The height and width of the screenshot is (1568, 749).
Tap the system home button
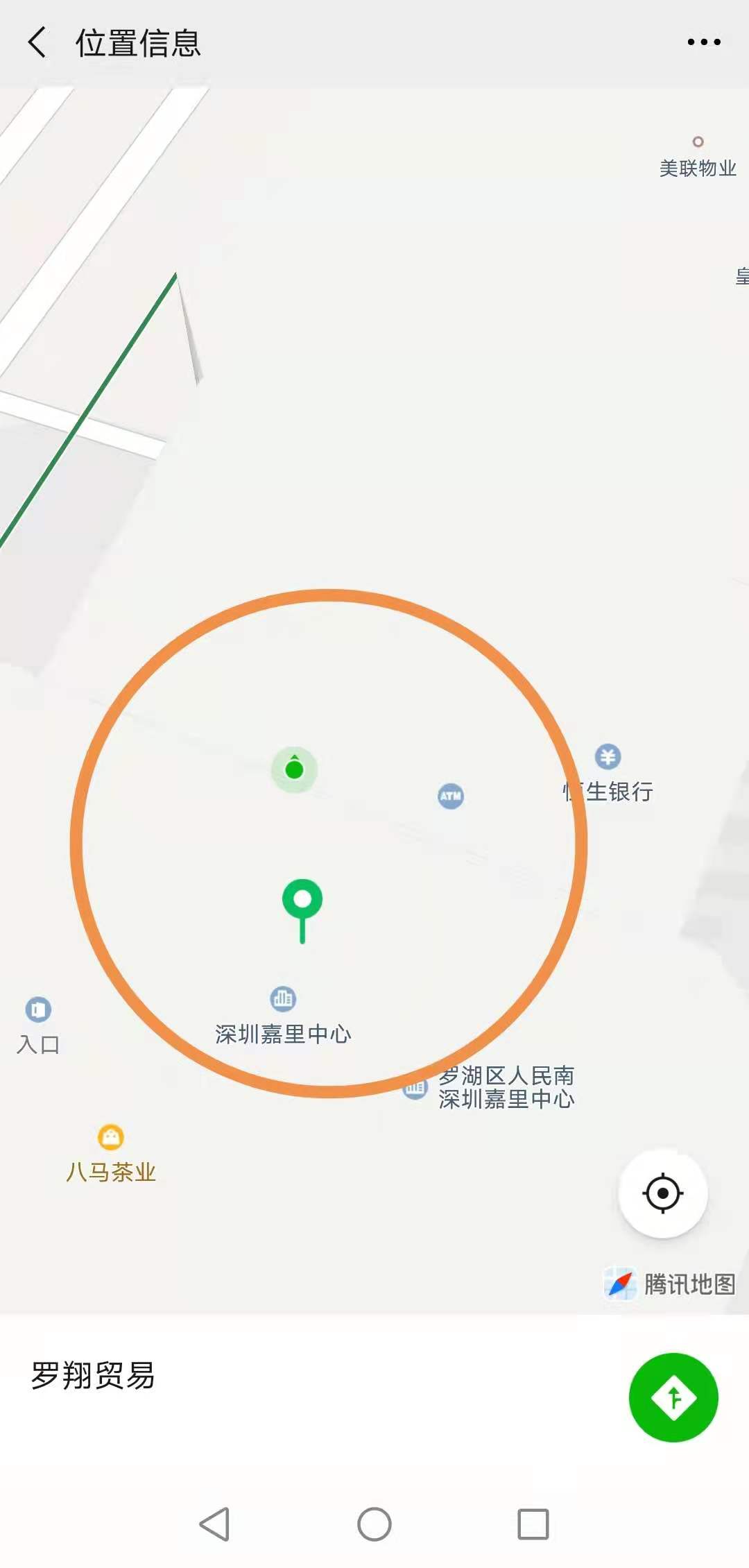coord(374,1524)
